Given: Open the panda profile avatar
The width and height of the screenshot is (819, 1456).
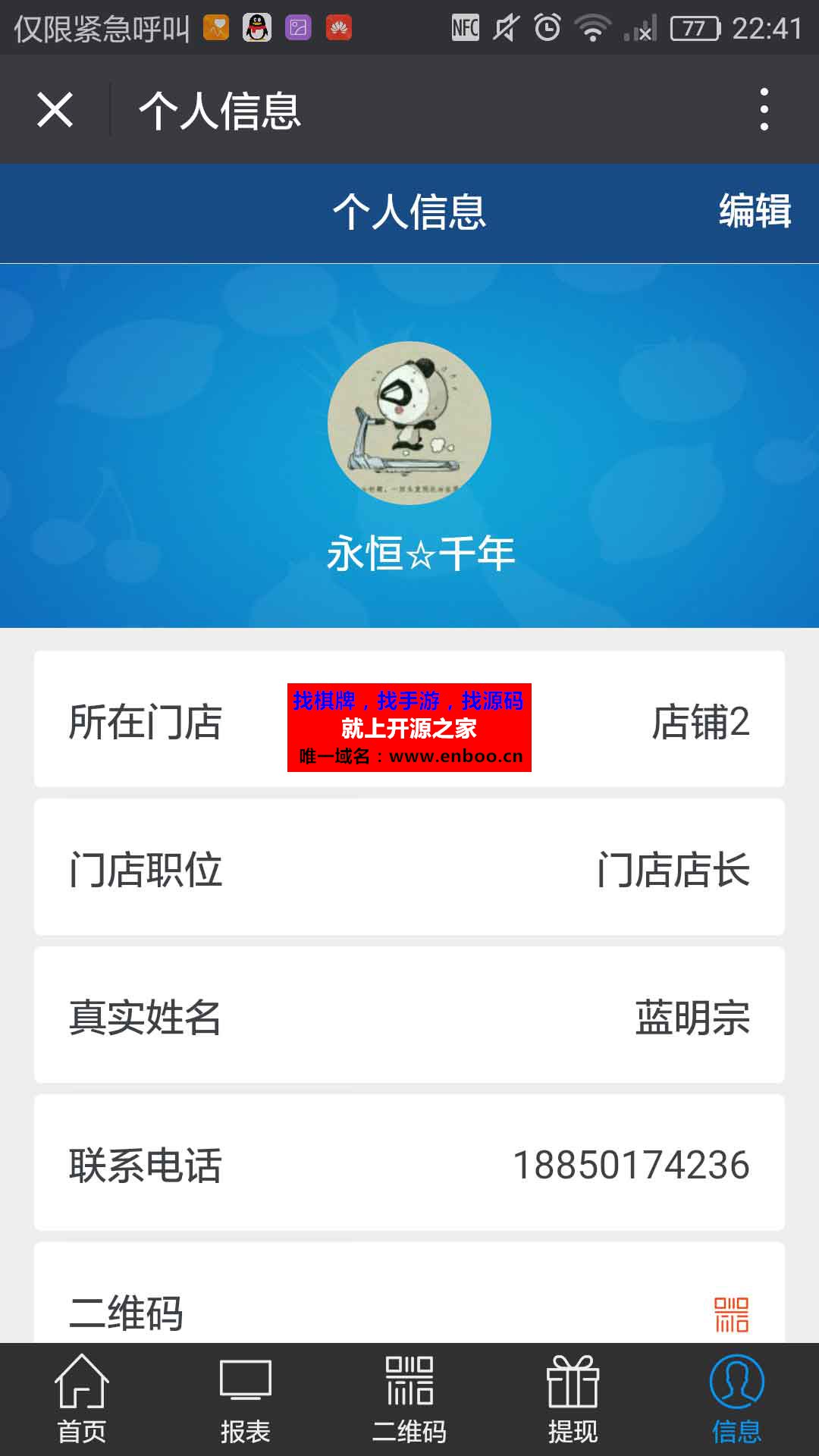Looking at the screenshot, I should coord(409,422).
